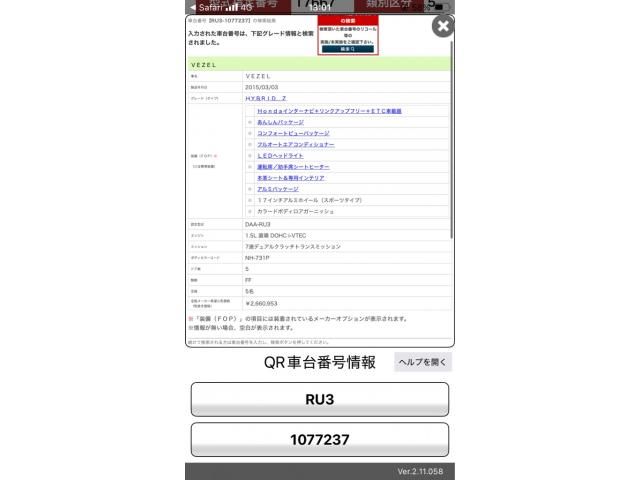The image size is (640, 480).
Task: Tap the RU3 model code button
Action: pos(319,399)
